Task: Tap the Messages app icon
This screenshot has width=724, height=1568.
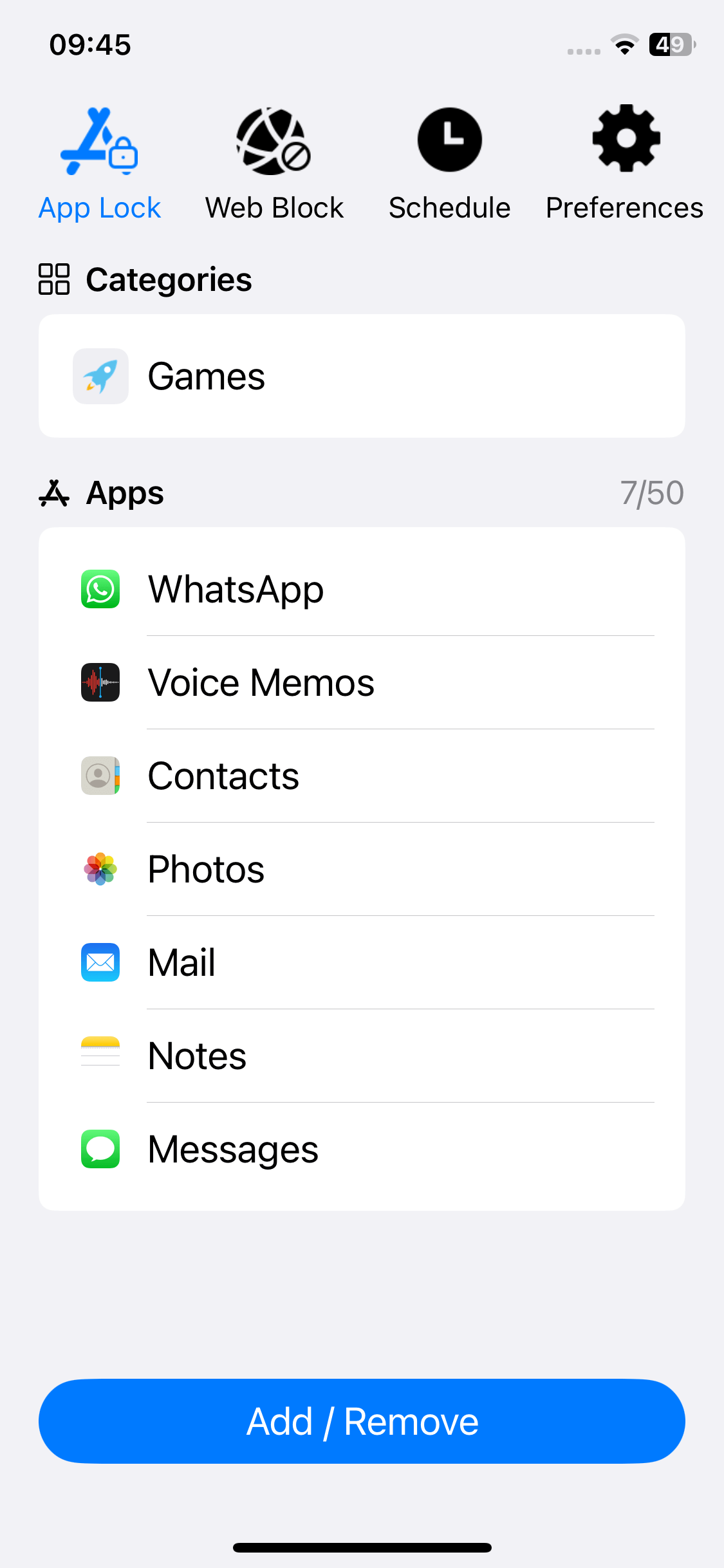Action: [100, 1149]
